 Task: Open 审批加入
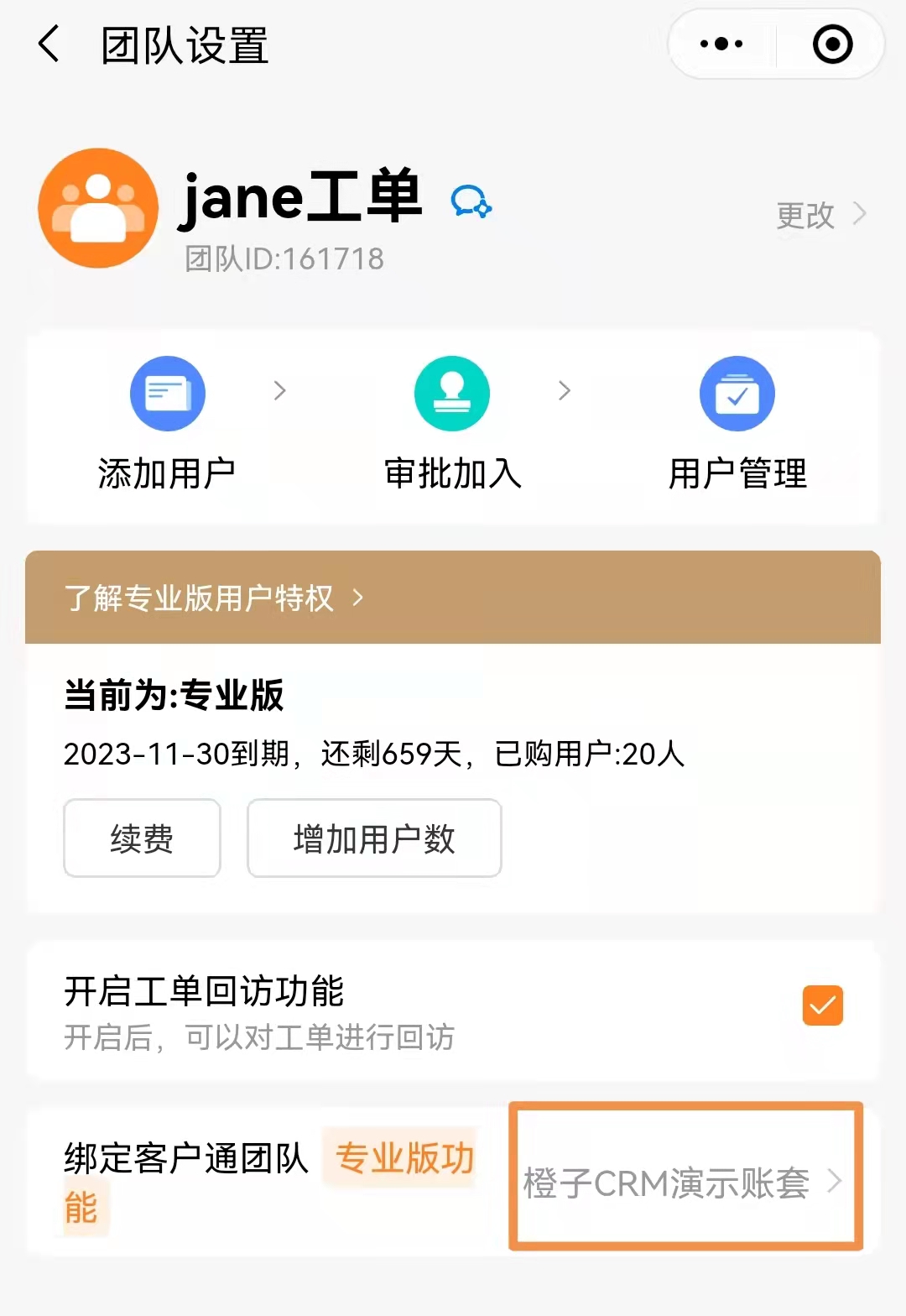click(x=452, y=424)
